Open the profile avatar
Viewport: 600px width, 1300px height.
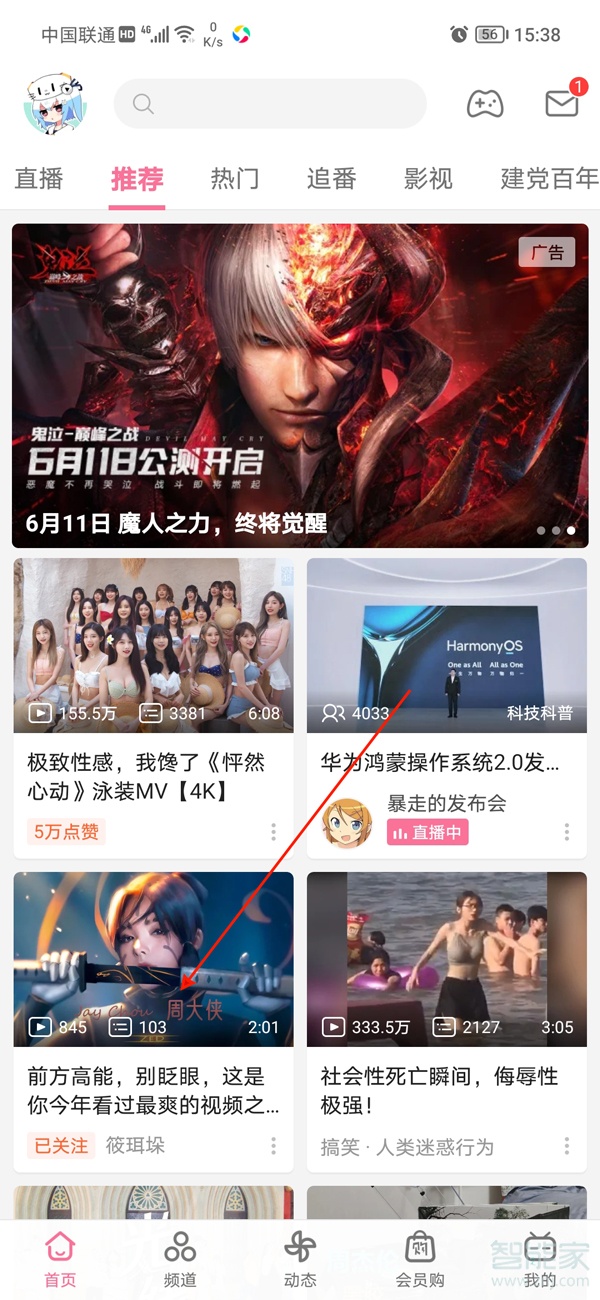[55, 105]
